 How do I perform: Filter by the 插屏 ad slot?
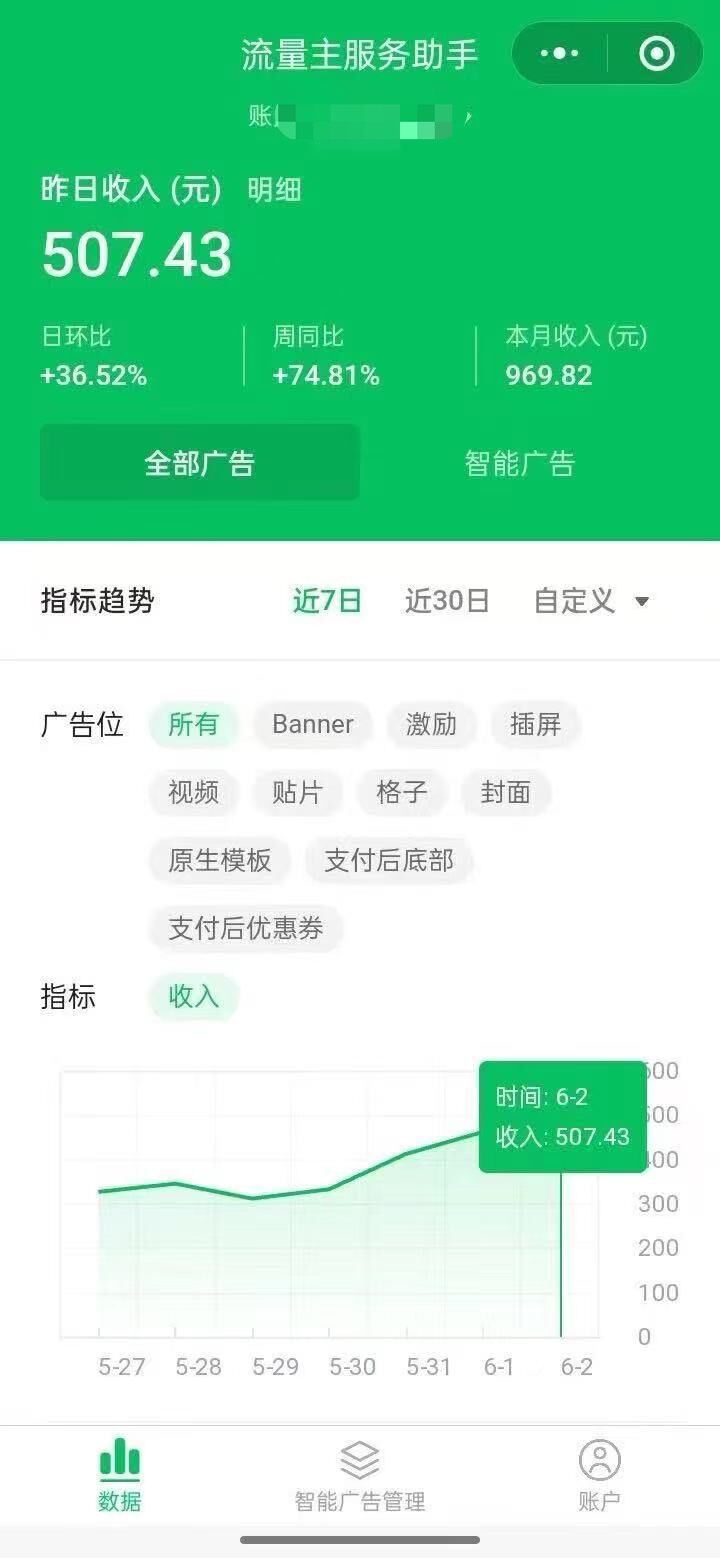click(535, 724)
